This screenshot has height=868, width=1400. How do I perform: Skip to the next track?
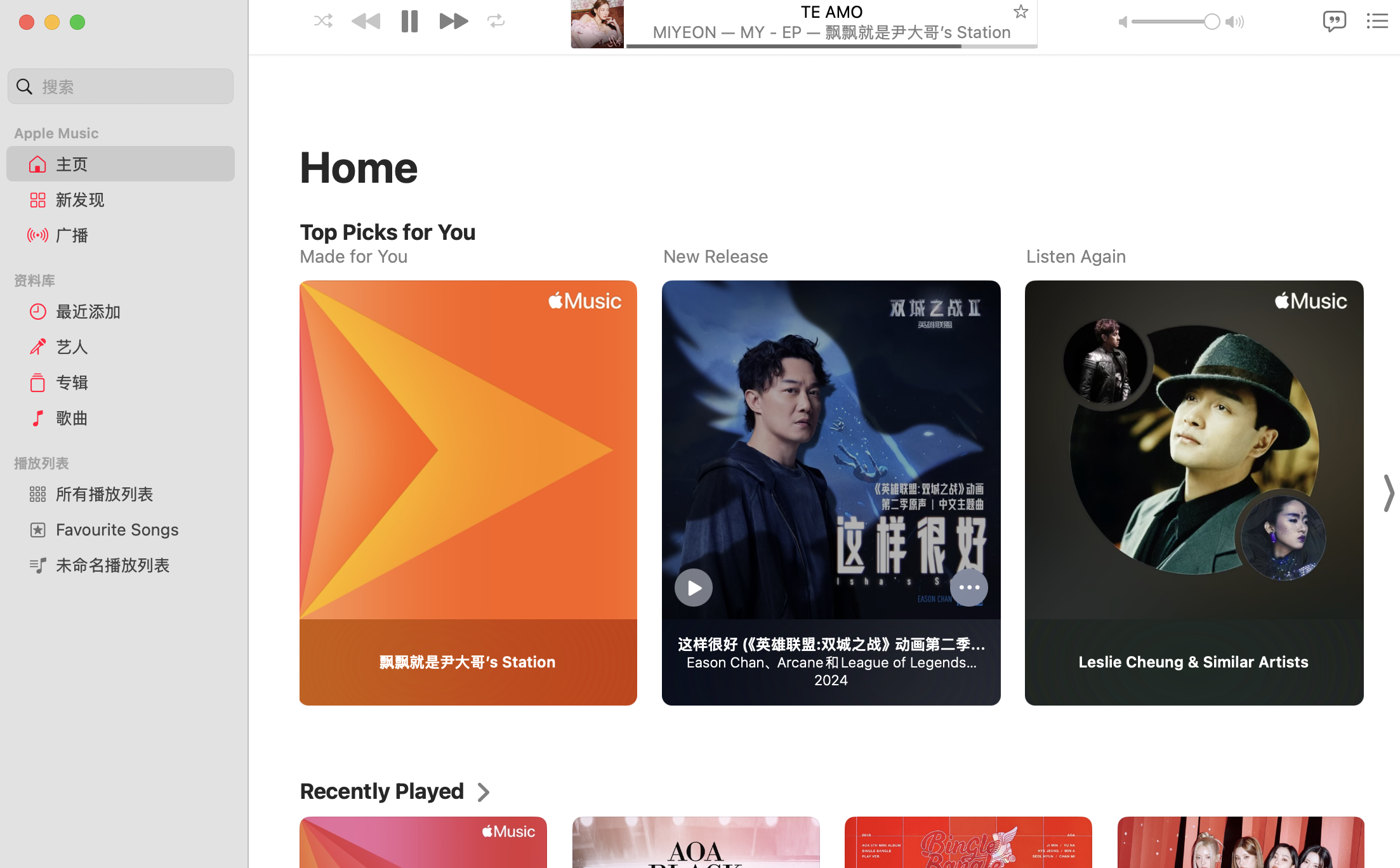coord(453,21)
